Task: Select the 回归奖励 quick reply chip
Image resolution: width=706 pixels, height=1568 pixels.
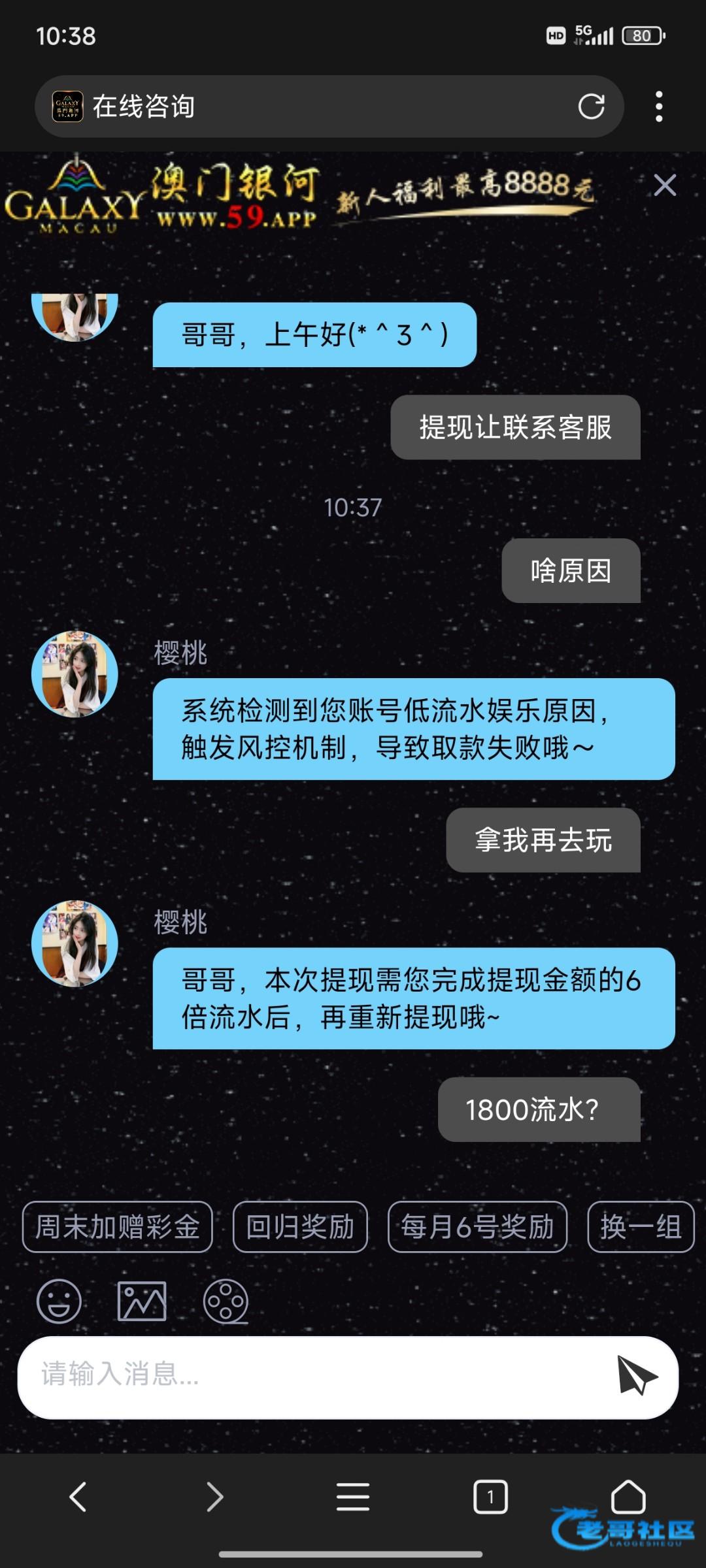Action: click(300, 1227)
